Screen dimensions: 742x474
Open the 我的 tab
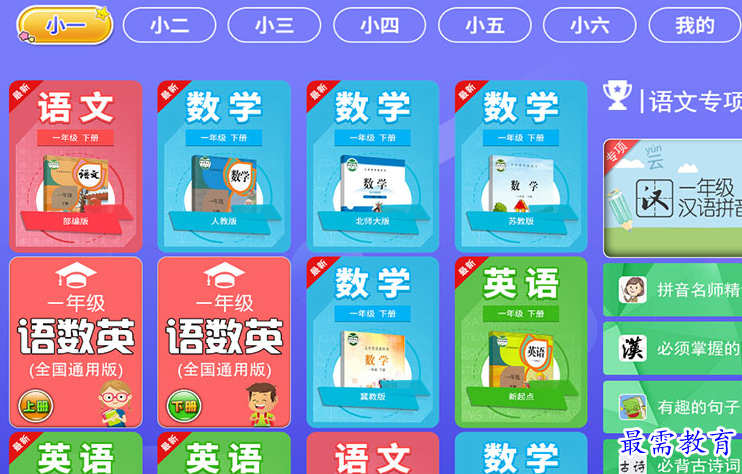pyautogui.click(x=695, y=25)
